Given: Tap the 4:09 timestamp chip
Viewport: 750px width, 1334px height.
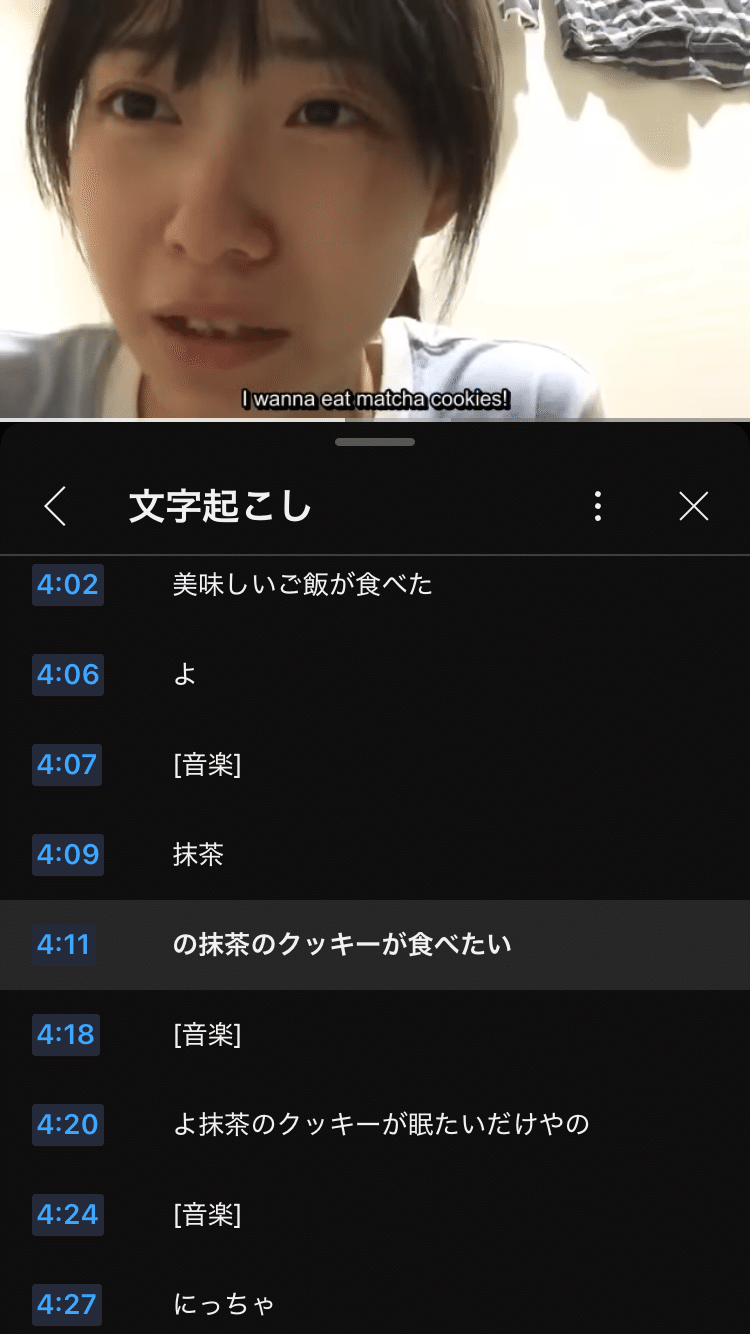Looking at the screenshot, I should pyautogui.click(x=67, y=855).
